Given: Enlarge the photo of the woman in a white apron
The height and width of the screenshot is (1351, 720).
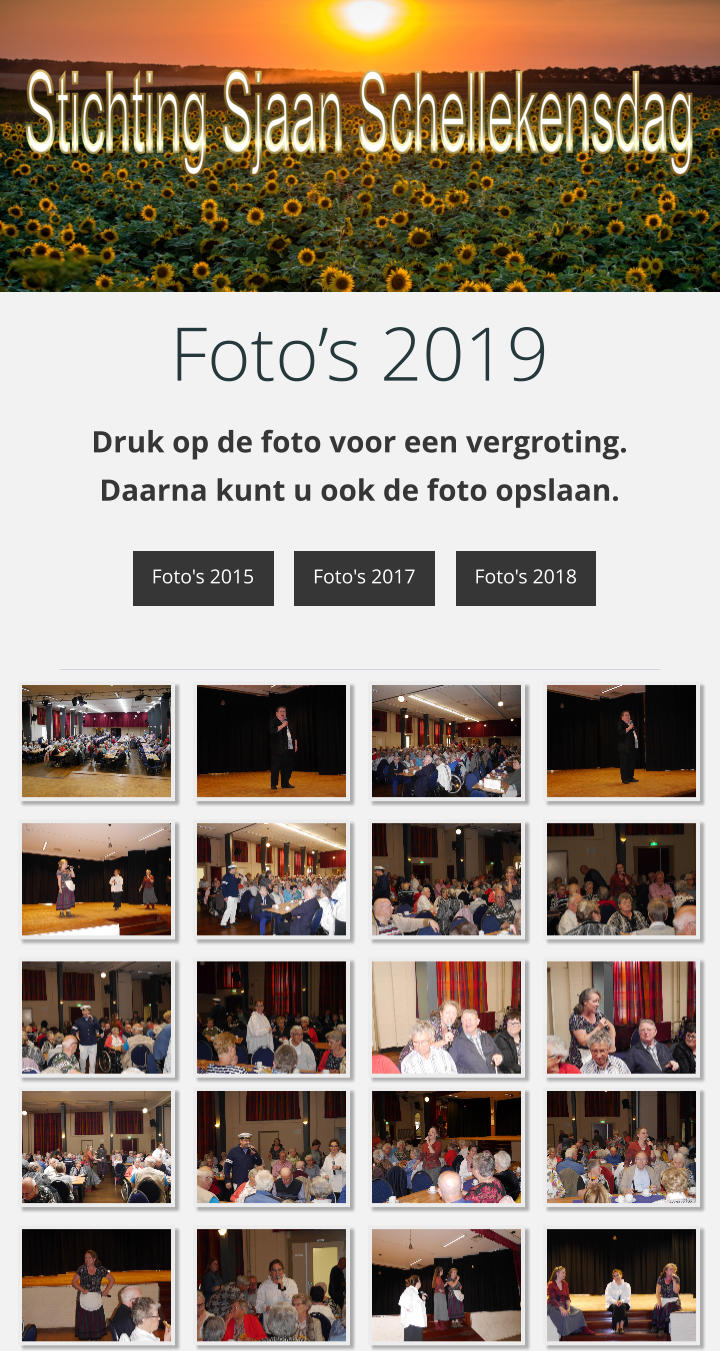Looking at the screenshot, I should (96, 1285).
